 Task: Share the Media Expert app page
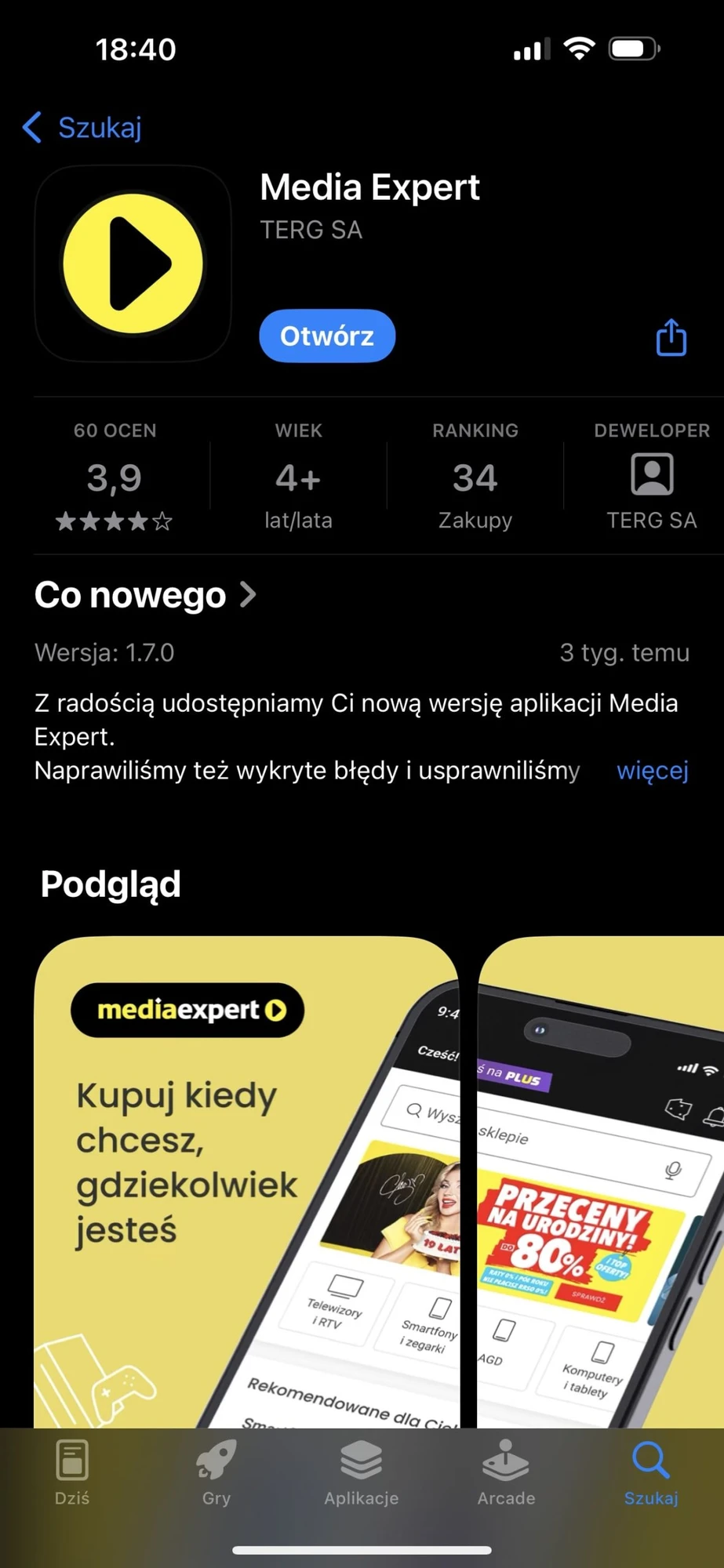pyautogui.click(x=671, y=337)
